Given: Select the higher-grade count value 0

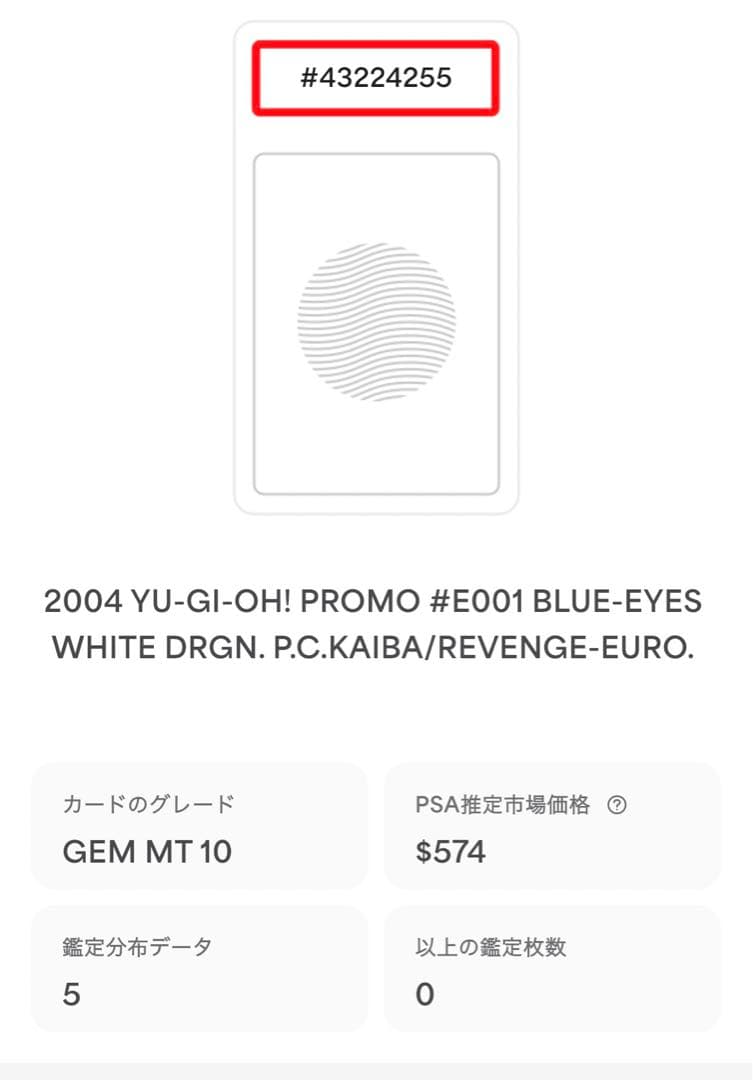Looking at the screenshot, I should tap(424, 994).
